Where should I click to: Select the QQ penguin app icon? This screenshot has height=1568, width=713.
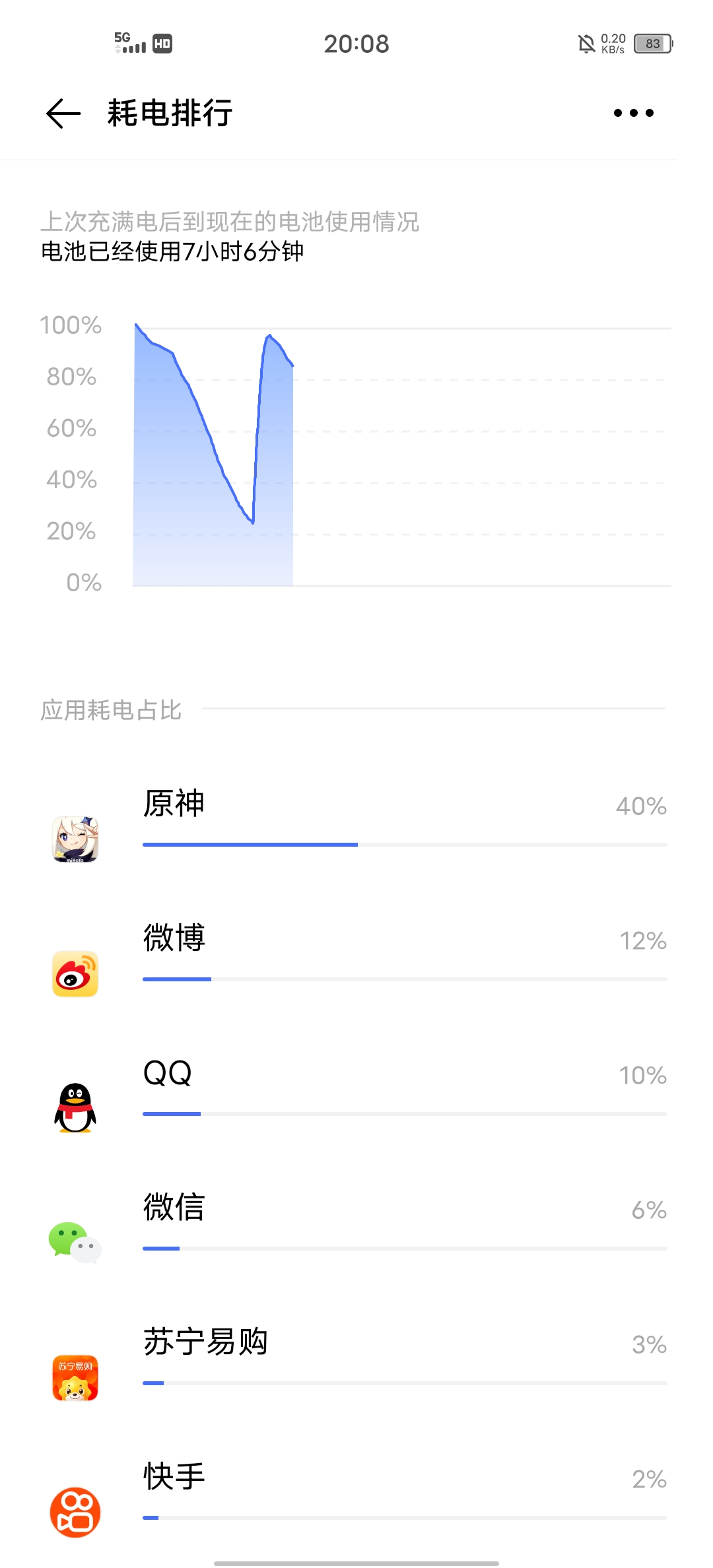(x=75, y=1107)
